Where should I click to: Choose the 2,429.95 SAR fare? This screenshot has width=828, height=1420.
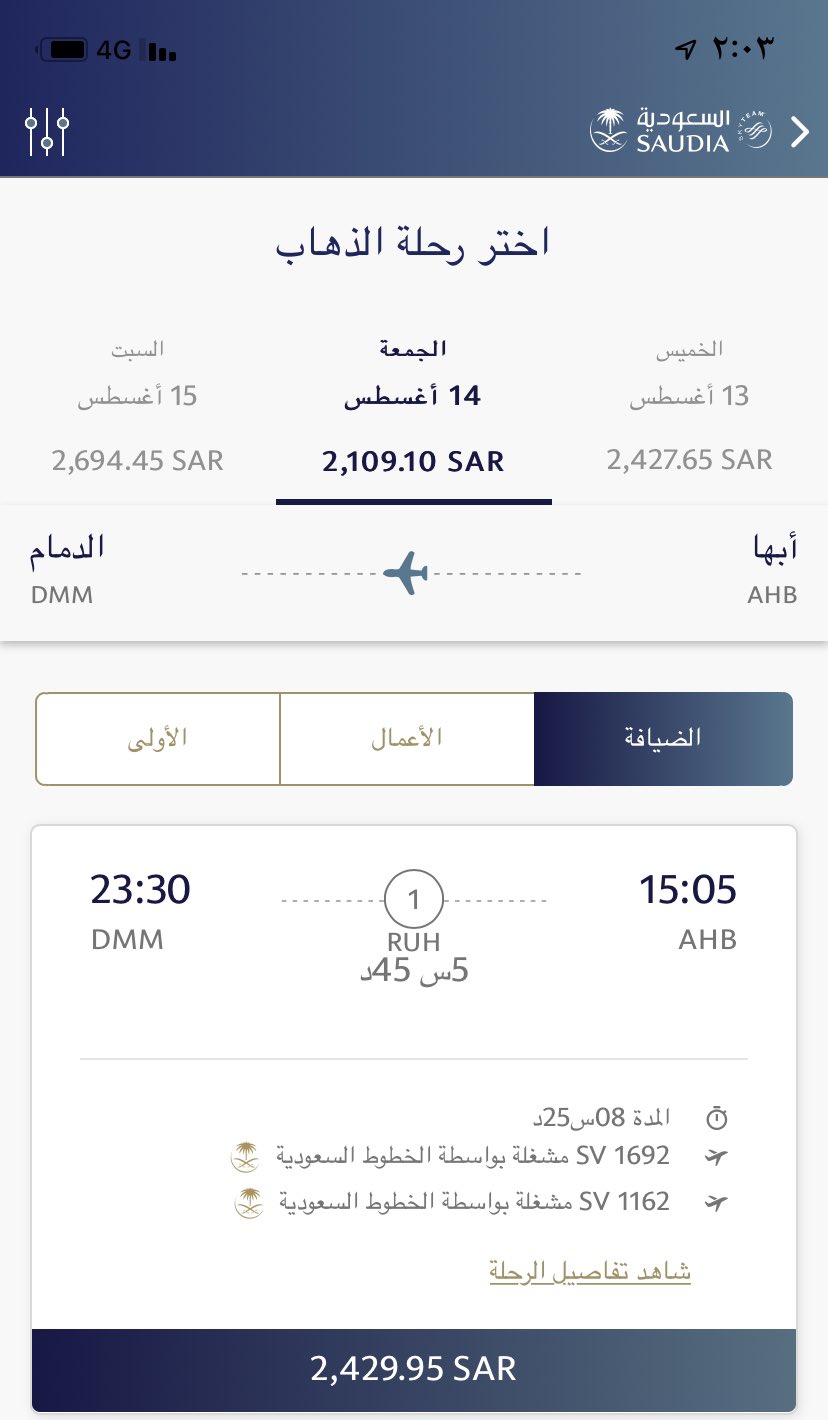coord(414,1368)
